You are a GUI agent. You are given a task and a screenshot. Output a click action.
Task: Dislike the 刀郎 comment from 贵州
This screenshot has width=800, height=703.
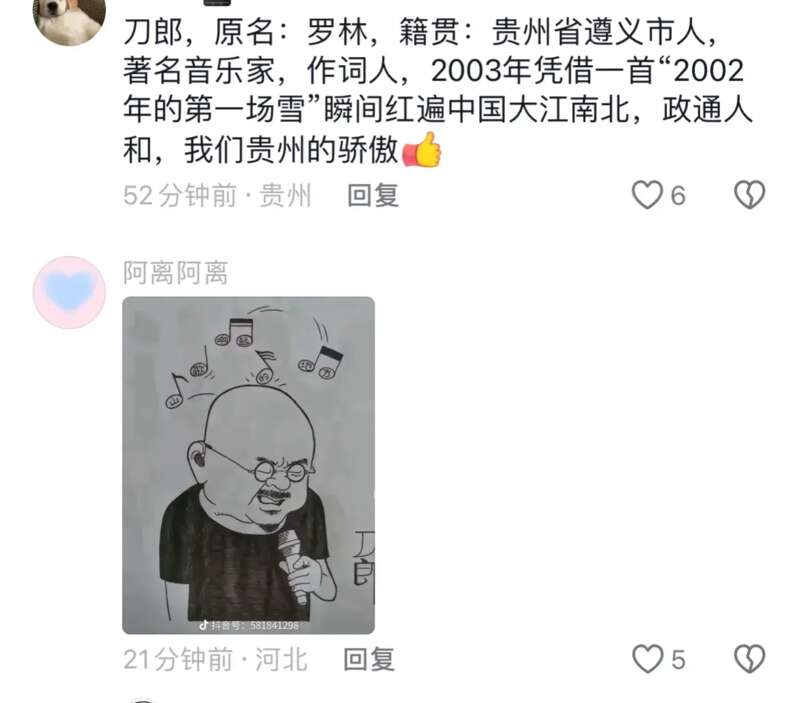[749, 195]
